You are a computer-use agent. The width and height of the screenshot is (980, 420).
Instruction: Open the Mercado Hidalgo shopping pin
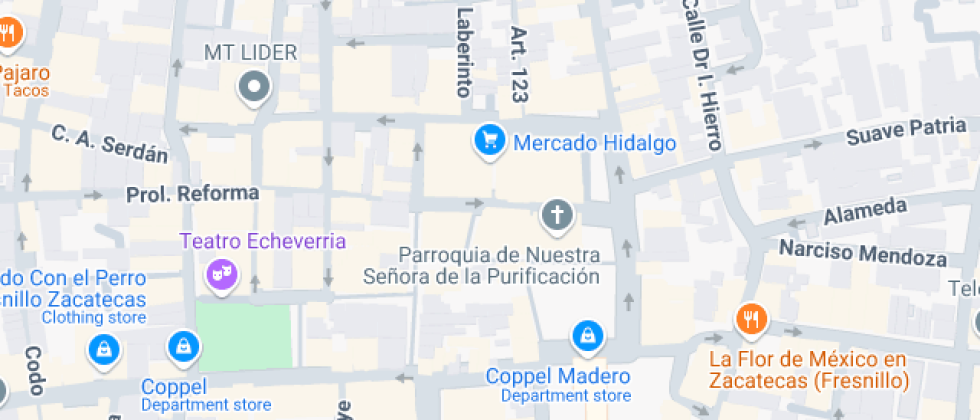click(488, 141)
